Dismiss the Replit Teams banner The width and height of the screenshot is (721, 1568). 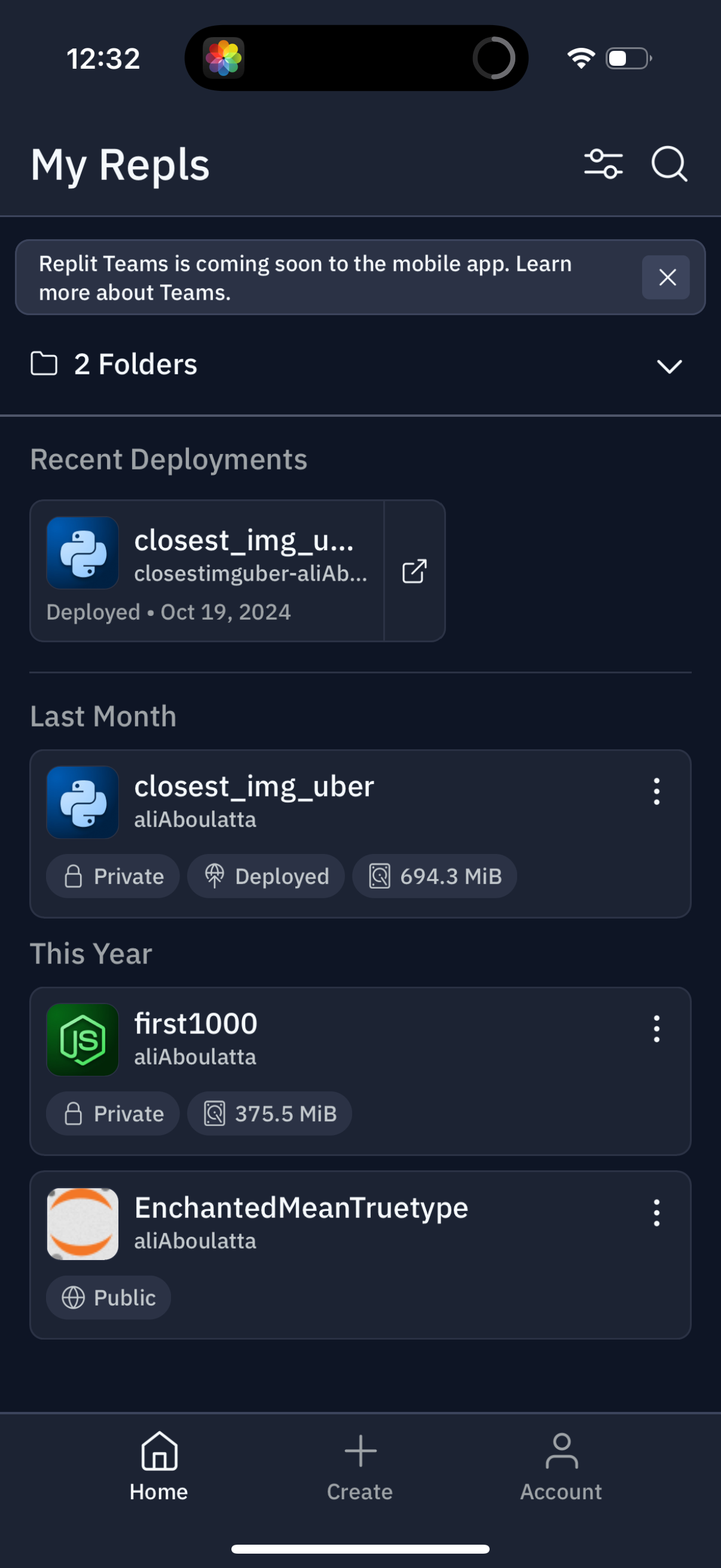tap(666, 277)
